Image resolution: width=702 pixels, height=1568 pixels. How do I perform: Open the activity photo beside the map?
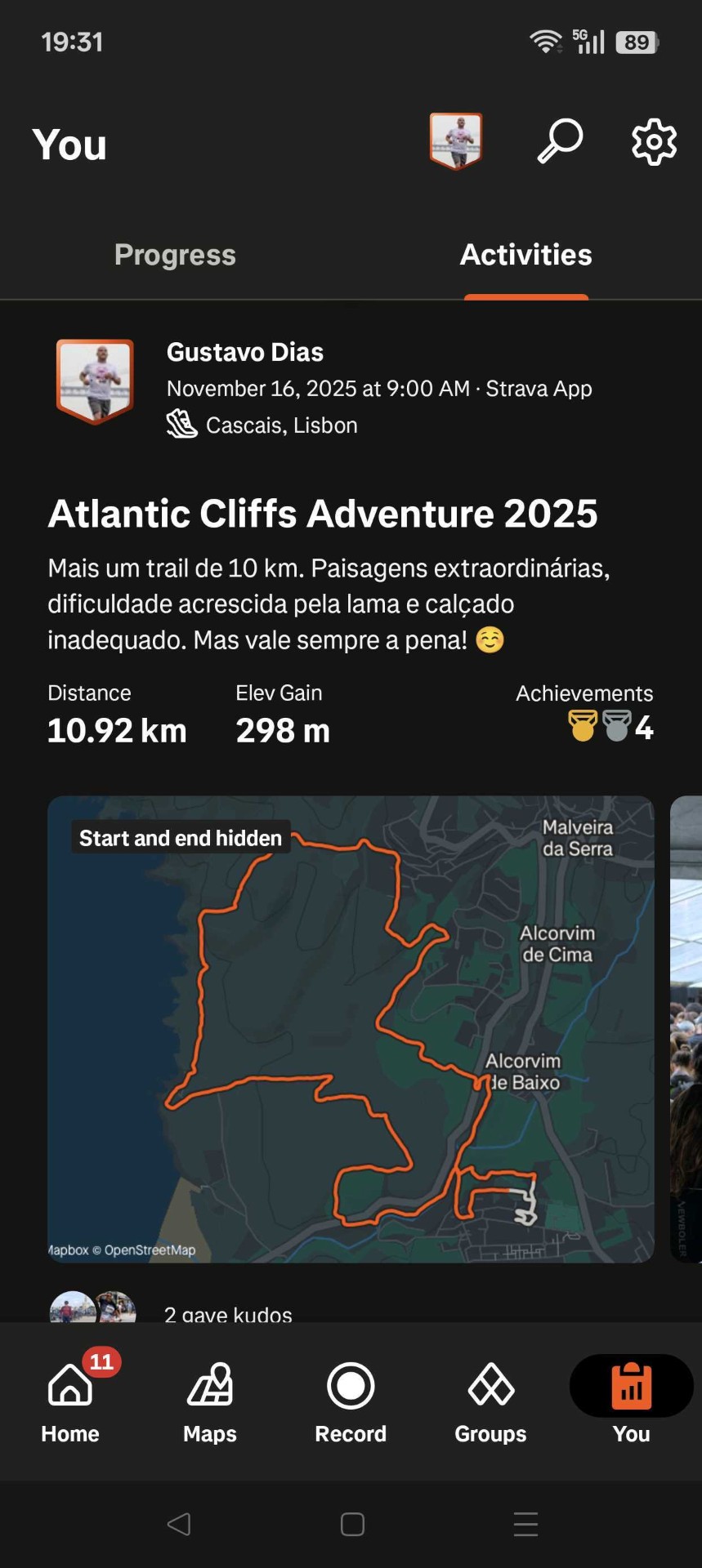tap(686, 1029)
